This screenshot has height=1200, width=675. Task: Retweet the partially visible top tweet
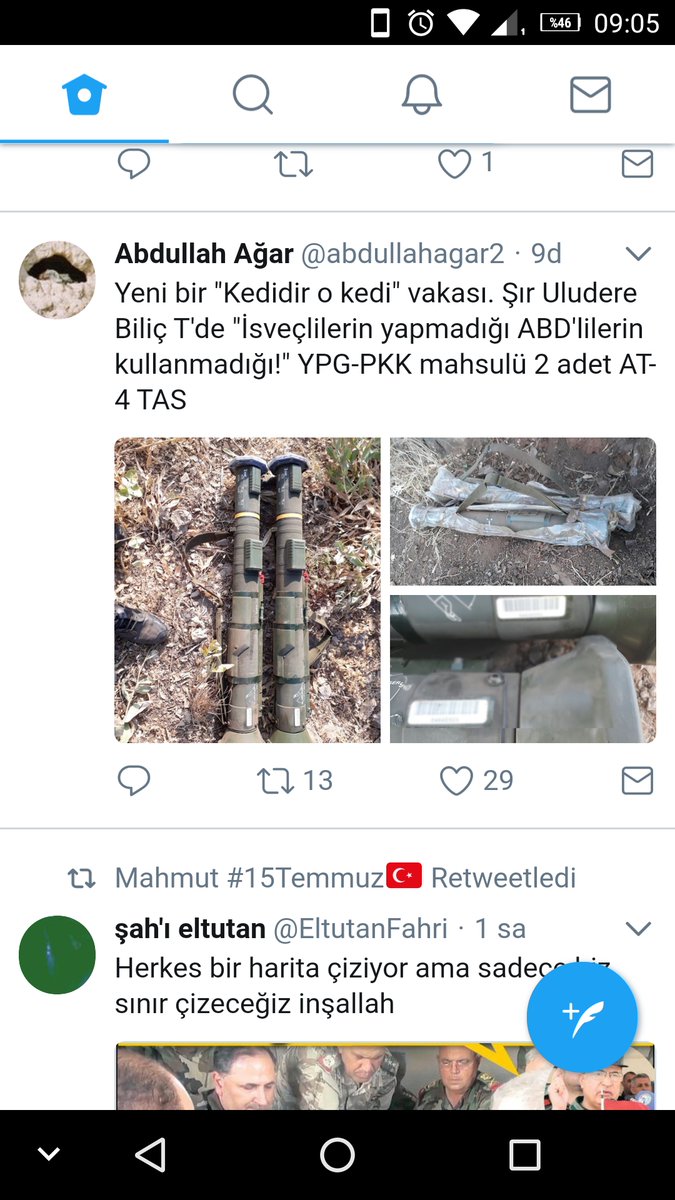coord(293,163)
